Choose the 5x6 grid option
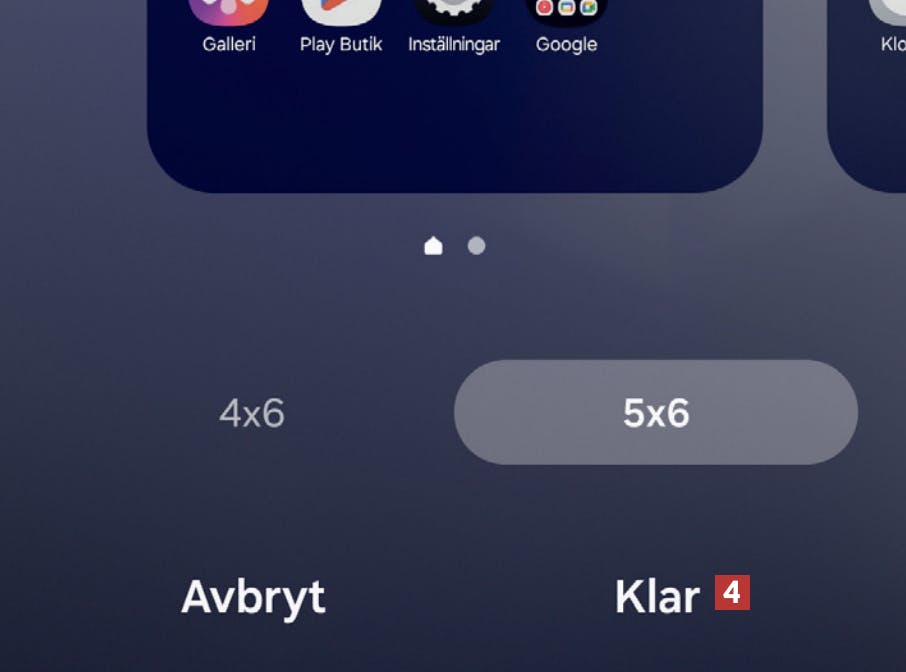 click(x=656, y=413)
